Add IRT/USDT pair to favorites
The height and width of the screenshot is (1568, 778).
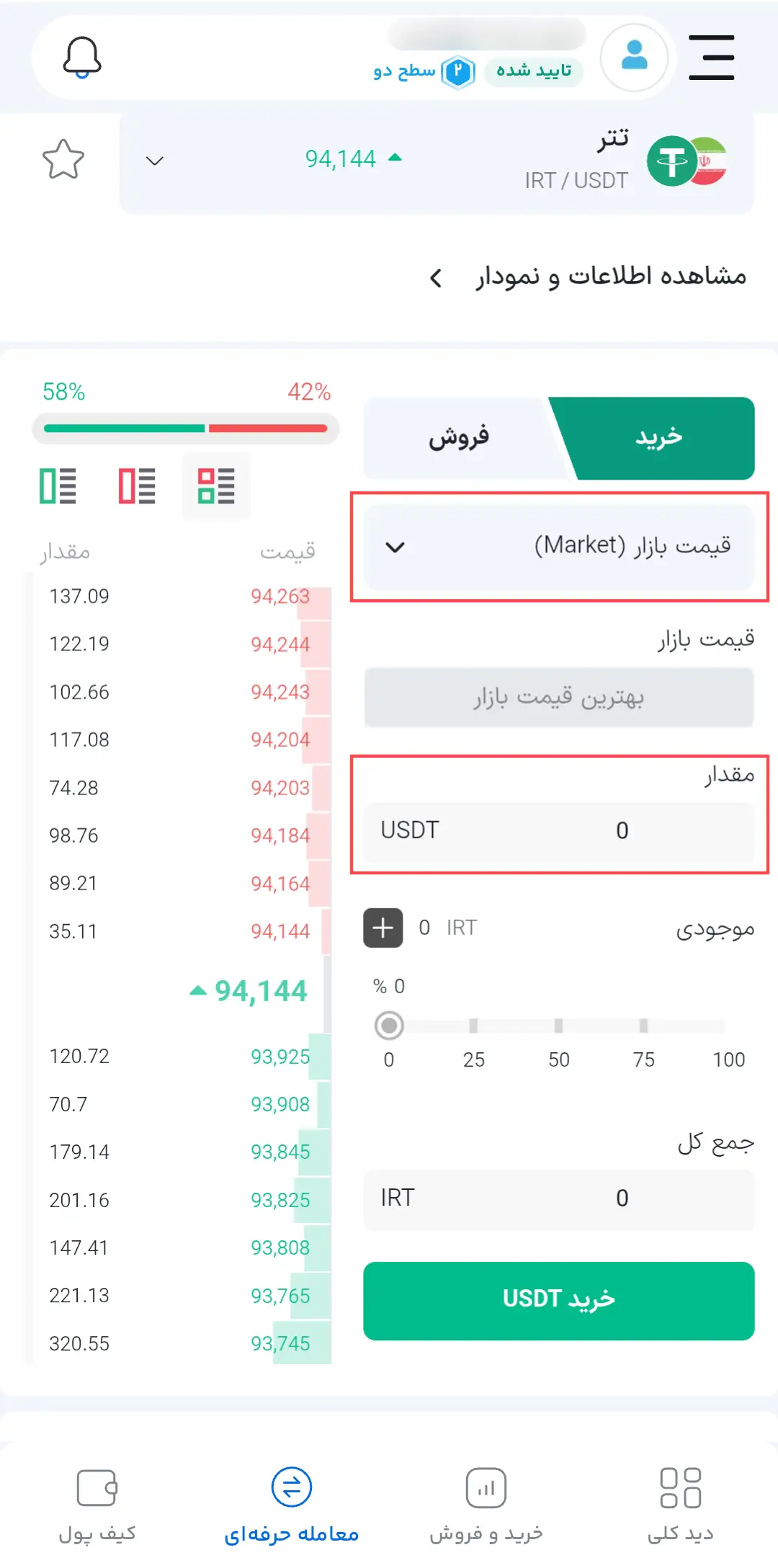pyautogui.click(x=63, y=159)
